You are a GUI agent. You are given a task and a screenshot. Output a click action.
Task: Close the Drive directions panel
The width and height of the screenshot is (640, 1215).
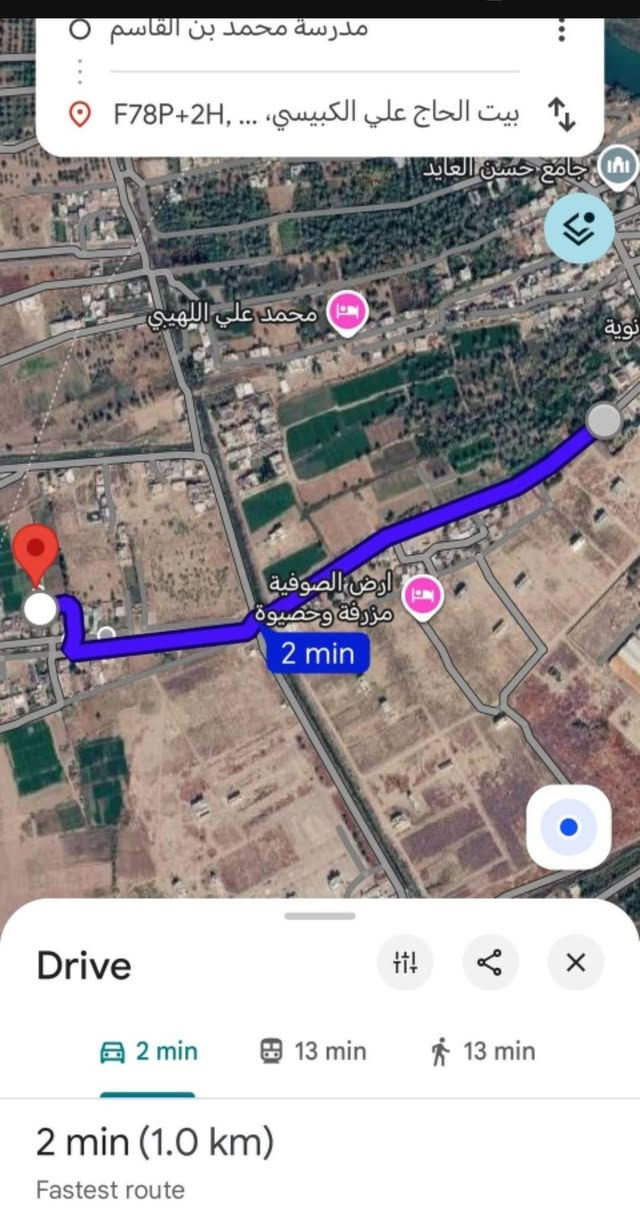tap(575, 963)
